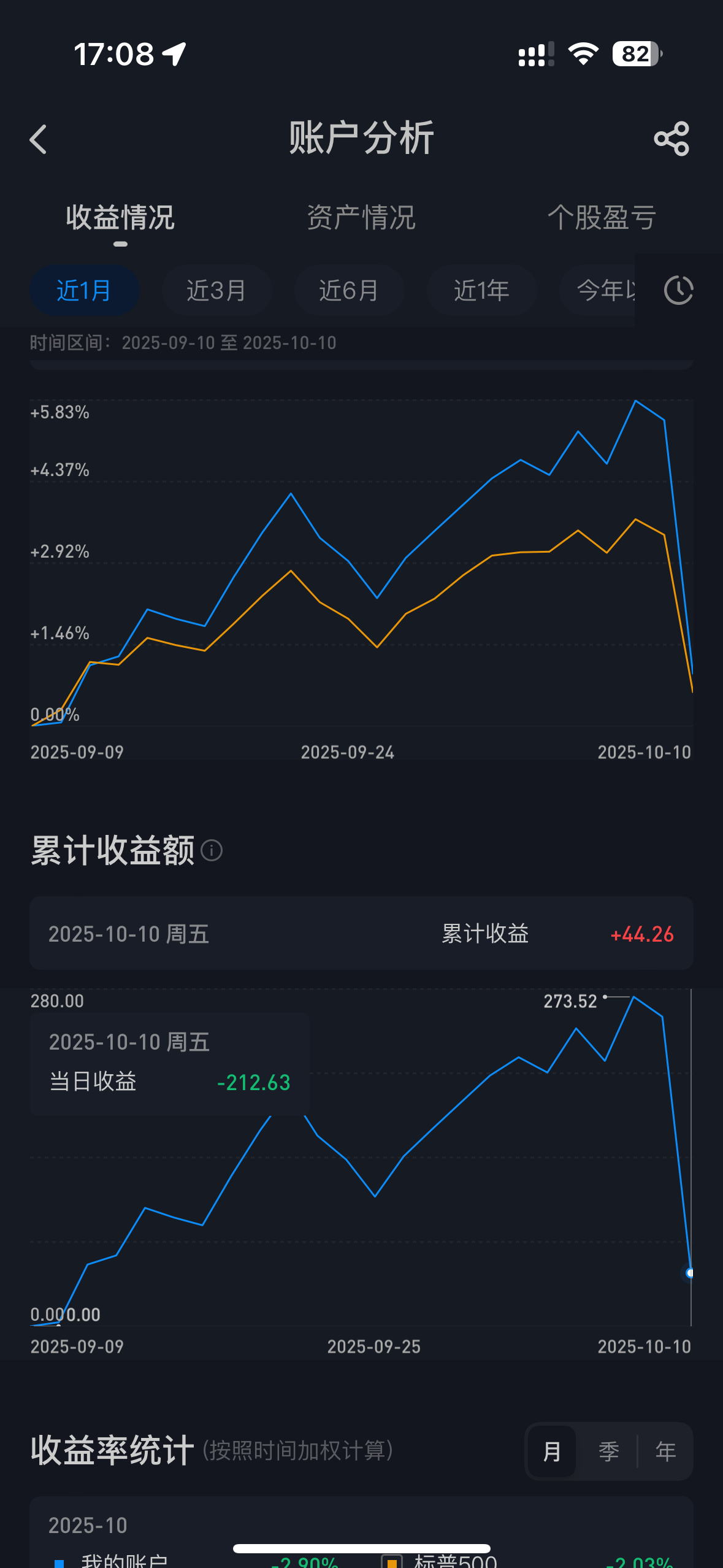Select the 近6月 time range
Image resolution: width=723 pixels, height=1568 pixels.
pyautogui.click(x=349, y=290)
